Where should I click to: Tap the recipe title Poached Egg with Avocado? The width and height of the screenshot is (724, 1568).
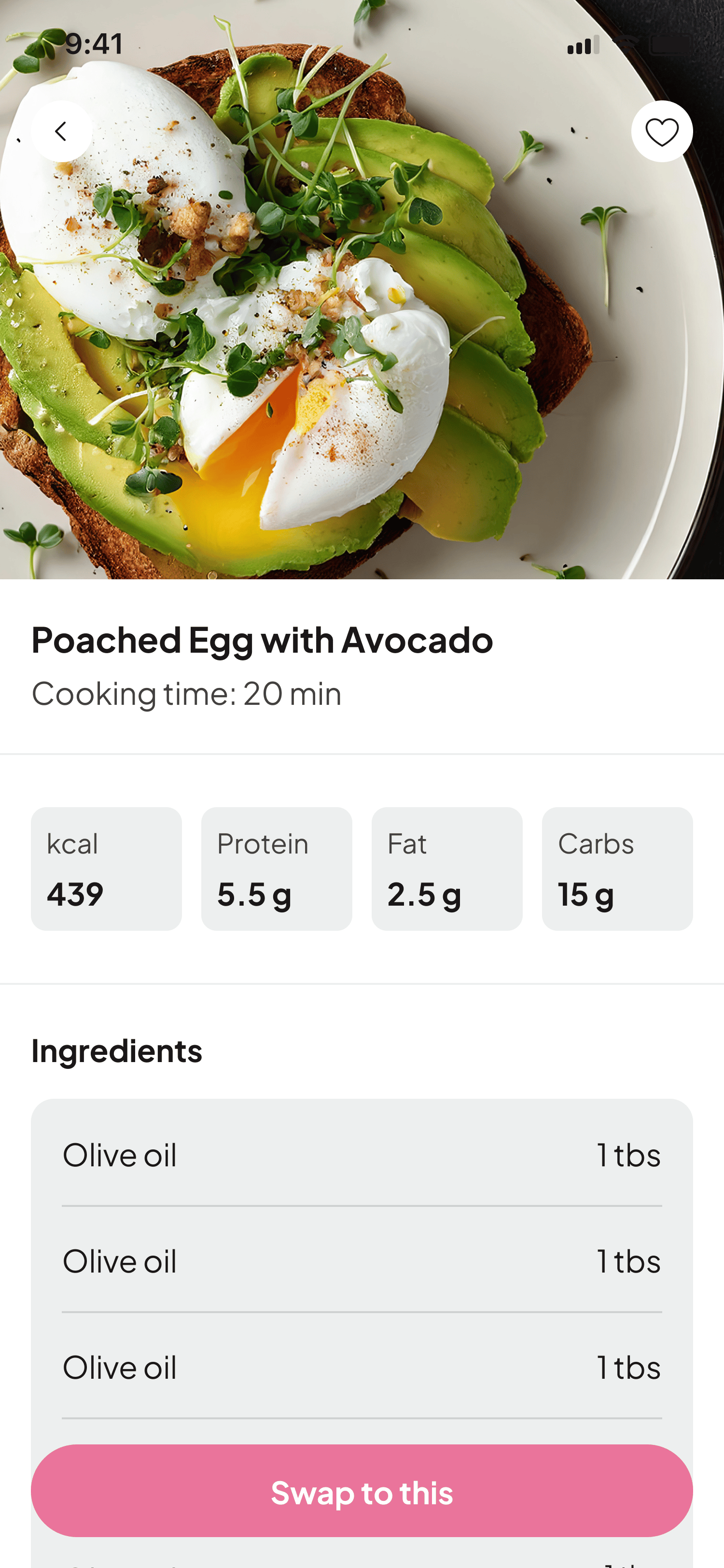pos(262,640)
